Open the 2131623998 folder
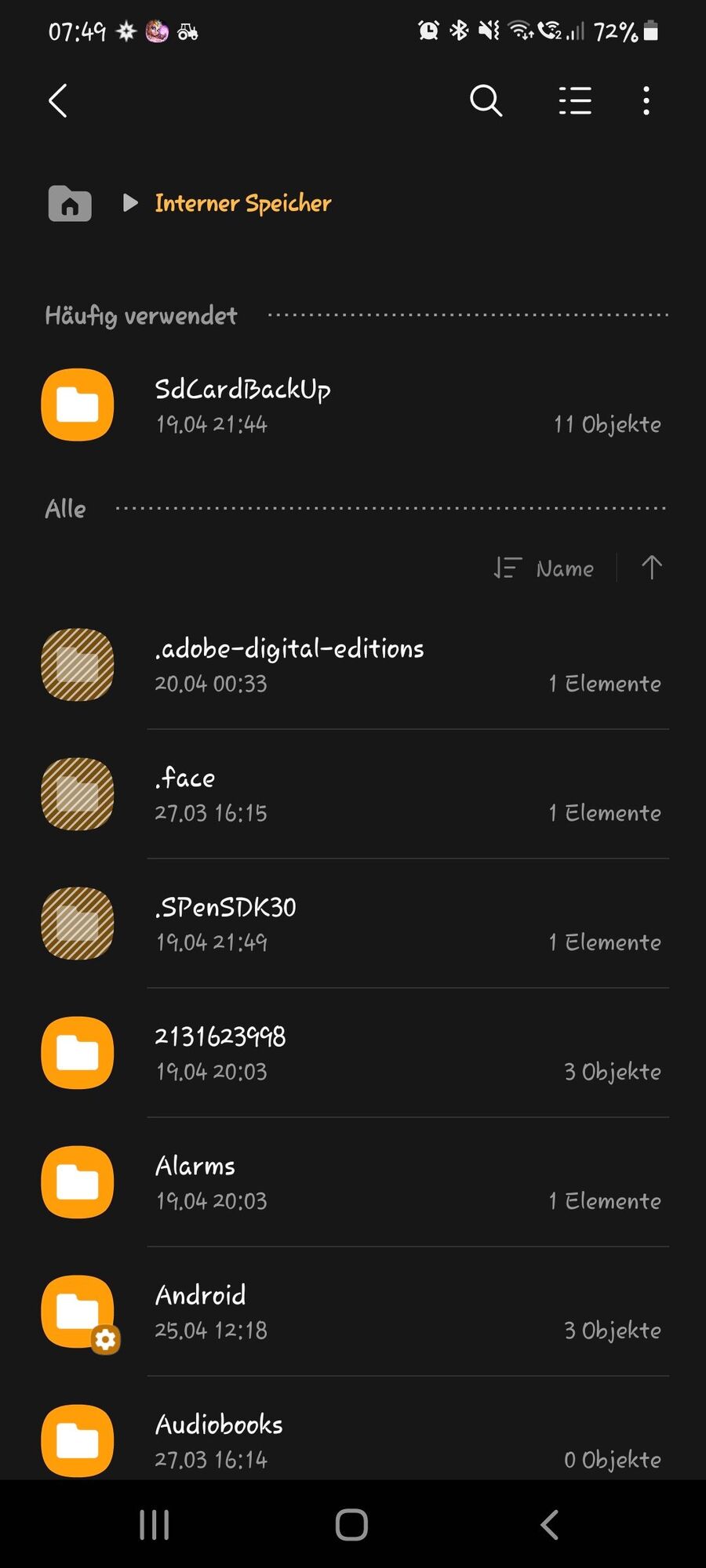This screenshot has width=706, height=1568. click(353, 1053)
